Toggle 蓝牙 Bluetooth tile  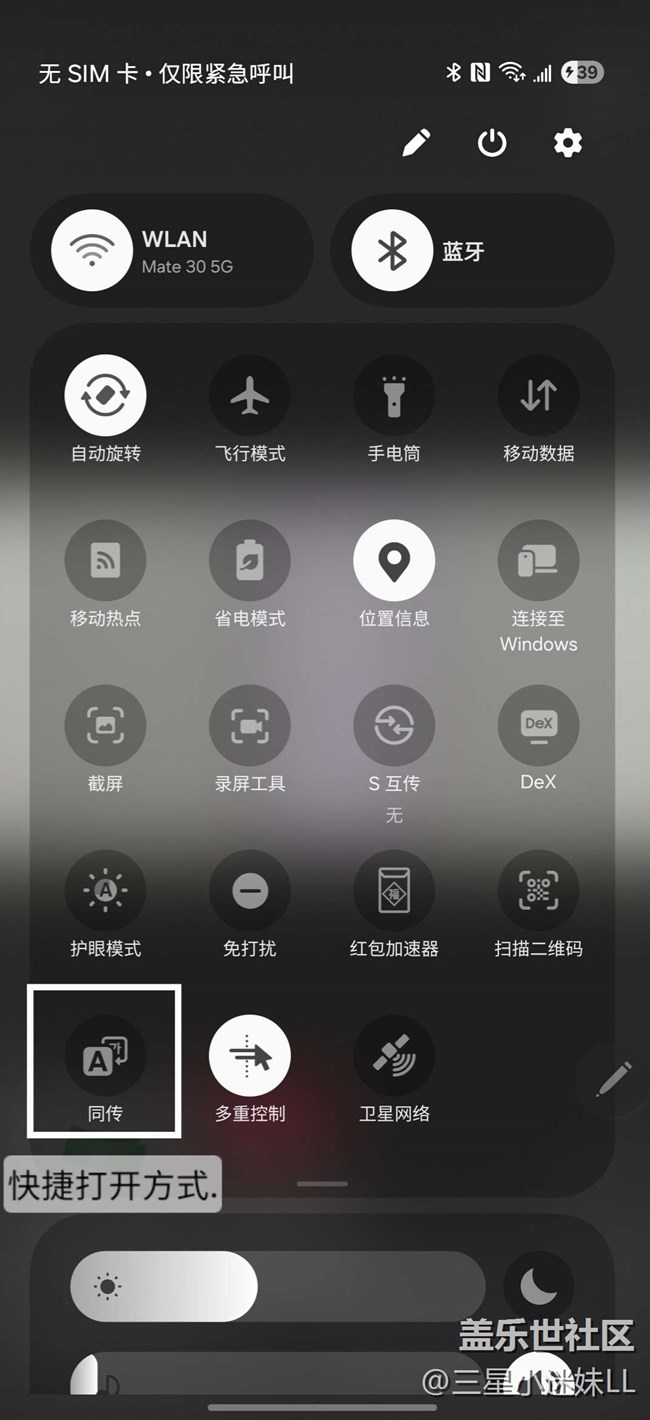click(x=392, y=251)
